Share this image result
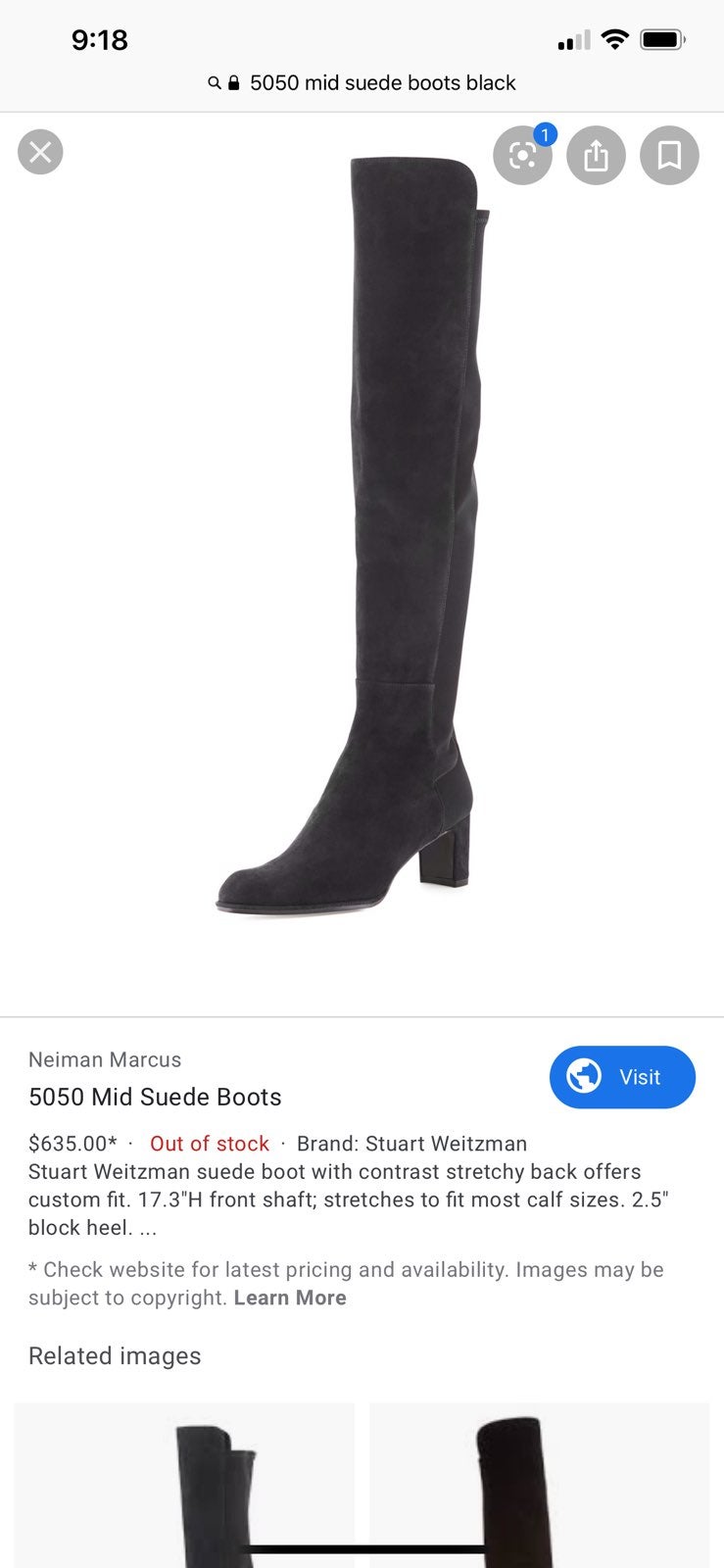This screenshot has width=724, height=1568. (x=596, y=155)
